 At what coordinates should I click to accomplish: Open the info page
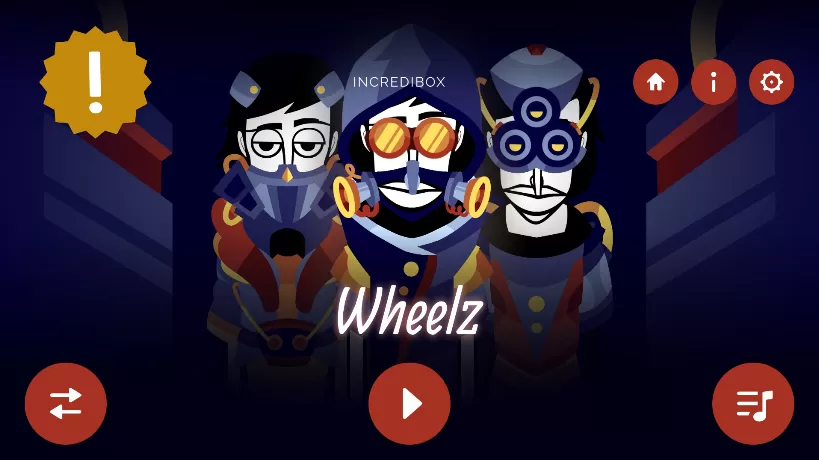pyautogui.click(x=713, y=82)
